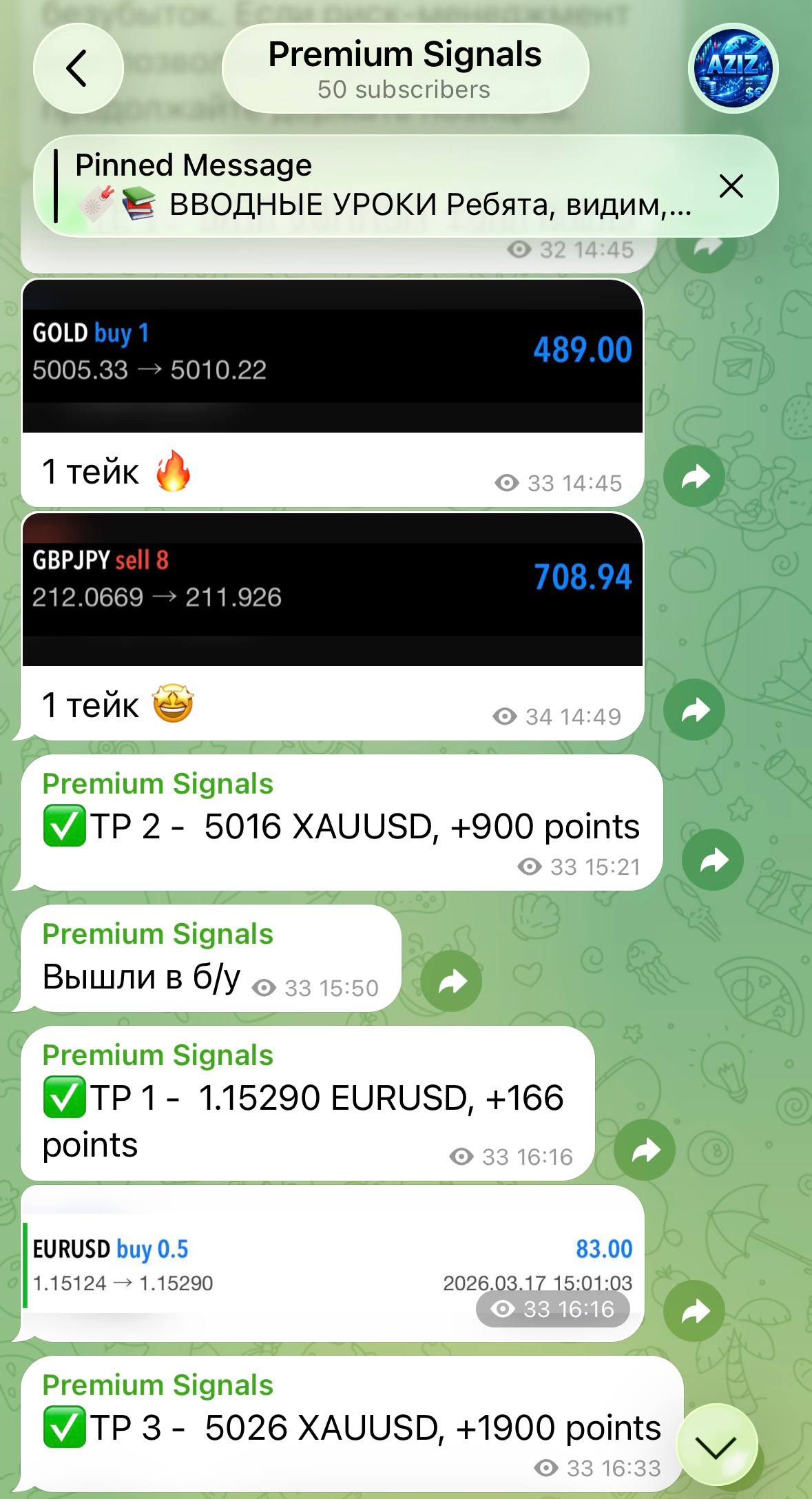
Task: Forward the GOLD 1 тейк message
Action: 694,476
